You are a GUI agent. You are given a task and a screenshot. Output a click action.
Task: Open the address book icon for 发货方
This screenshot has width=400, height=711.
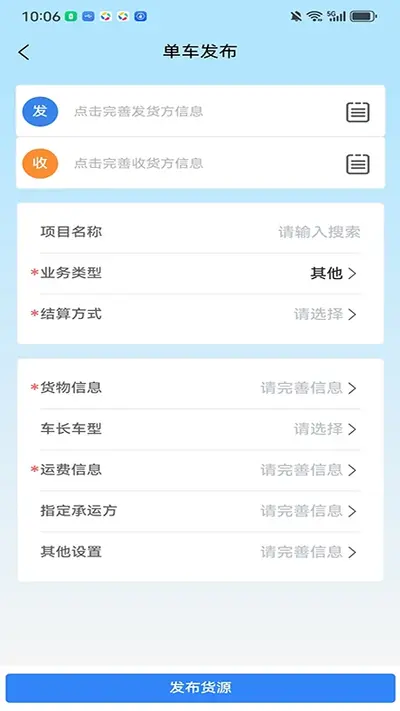point(358,112)
